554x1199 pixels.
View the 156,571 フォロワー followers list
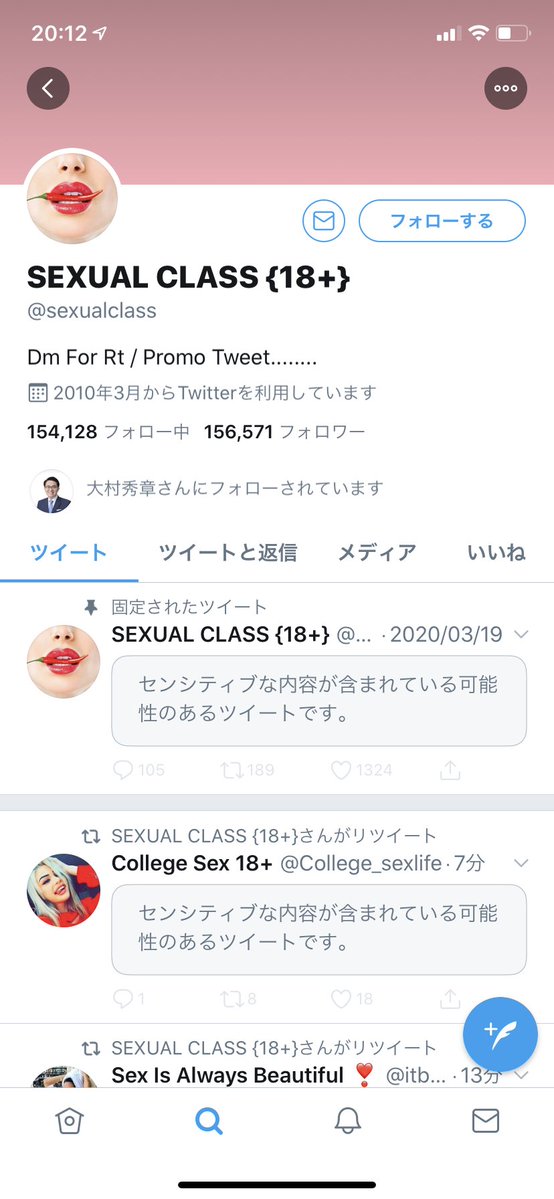(x=285, y=432)
